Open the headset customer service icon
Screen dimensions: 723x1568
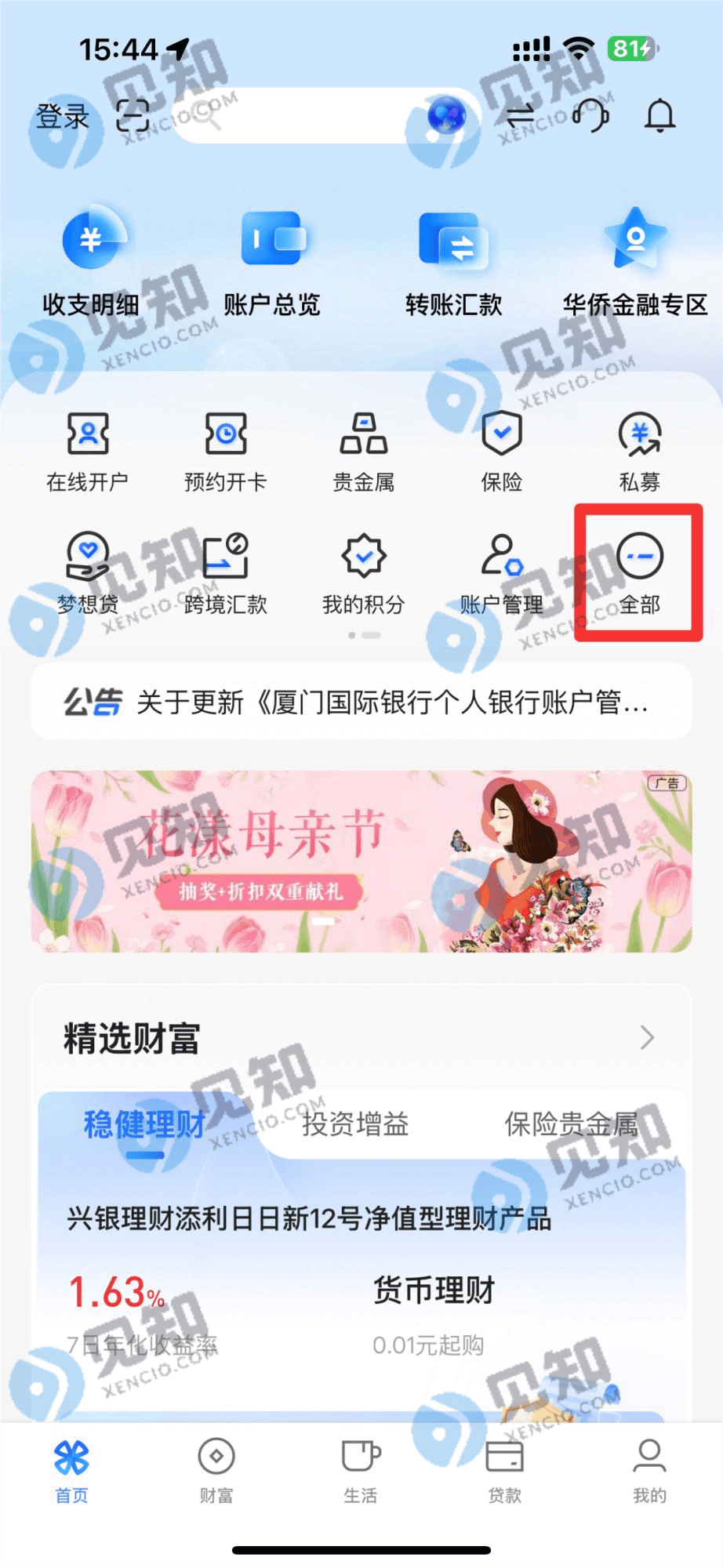click(x=591, y=116)
